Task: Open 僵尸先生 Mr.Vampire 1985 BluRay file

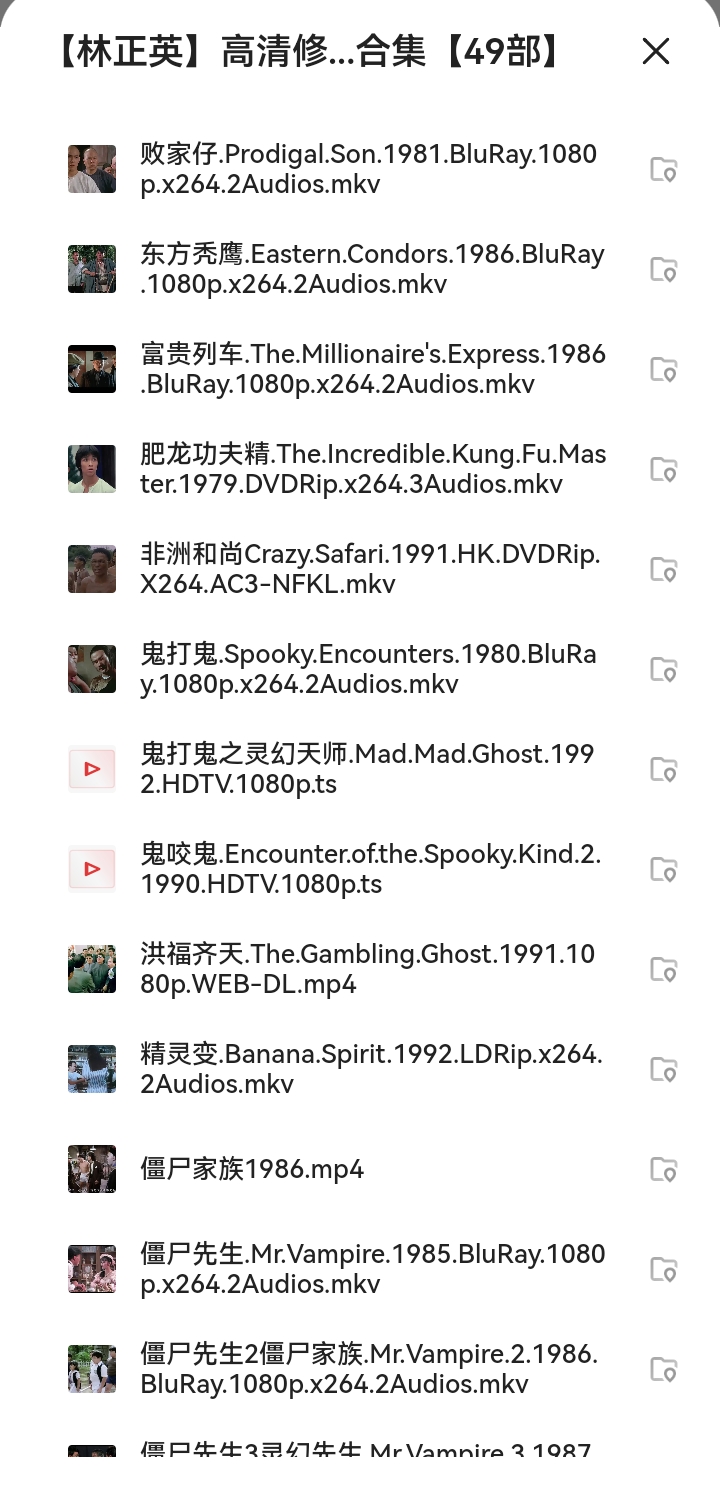Action: click(372, 1269)
